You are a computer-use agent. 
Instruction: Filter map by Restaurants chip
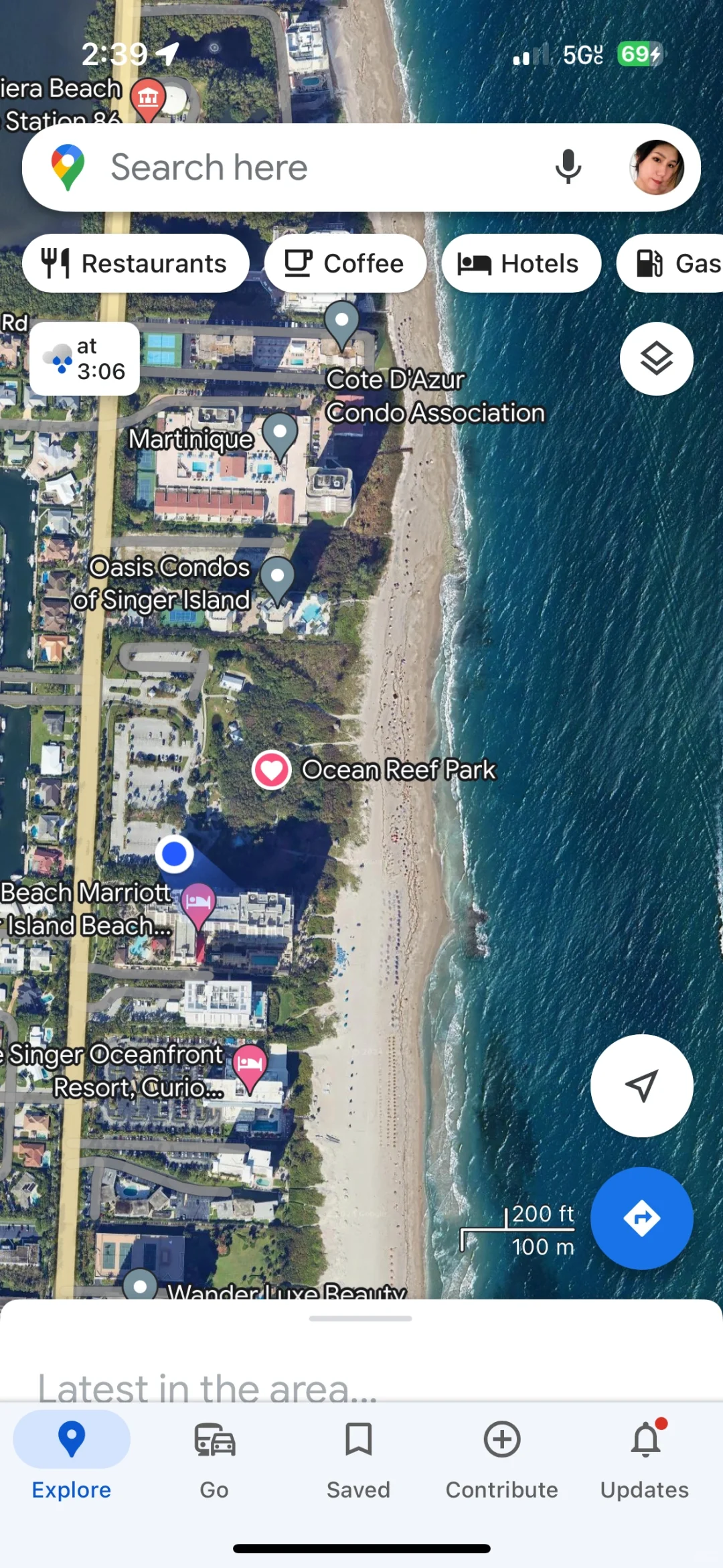coord(135,263)
